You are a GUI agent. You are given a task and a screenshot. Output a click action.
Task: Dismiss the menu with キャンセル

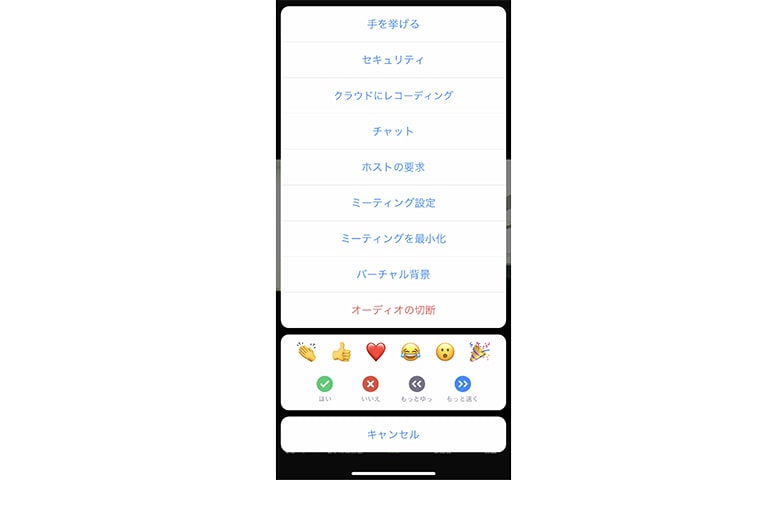[x=393, y=435]
